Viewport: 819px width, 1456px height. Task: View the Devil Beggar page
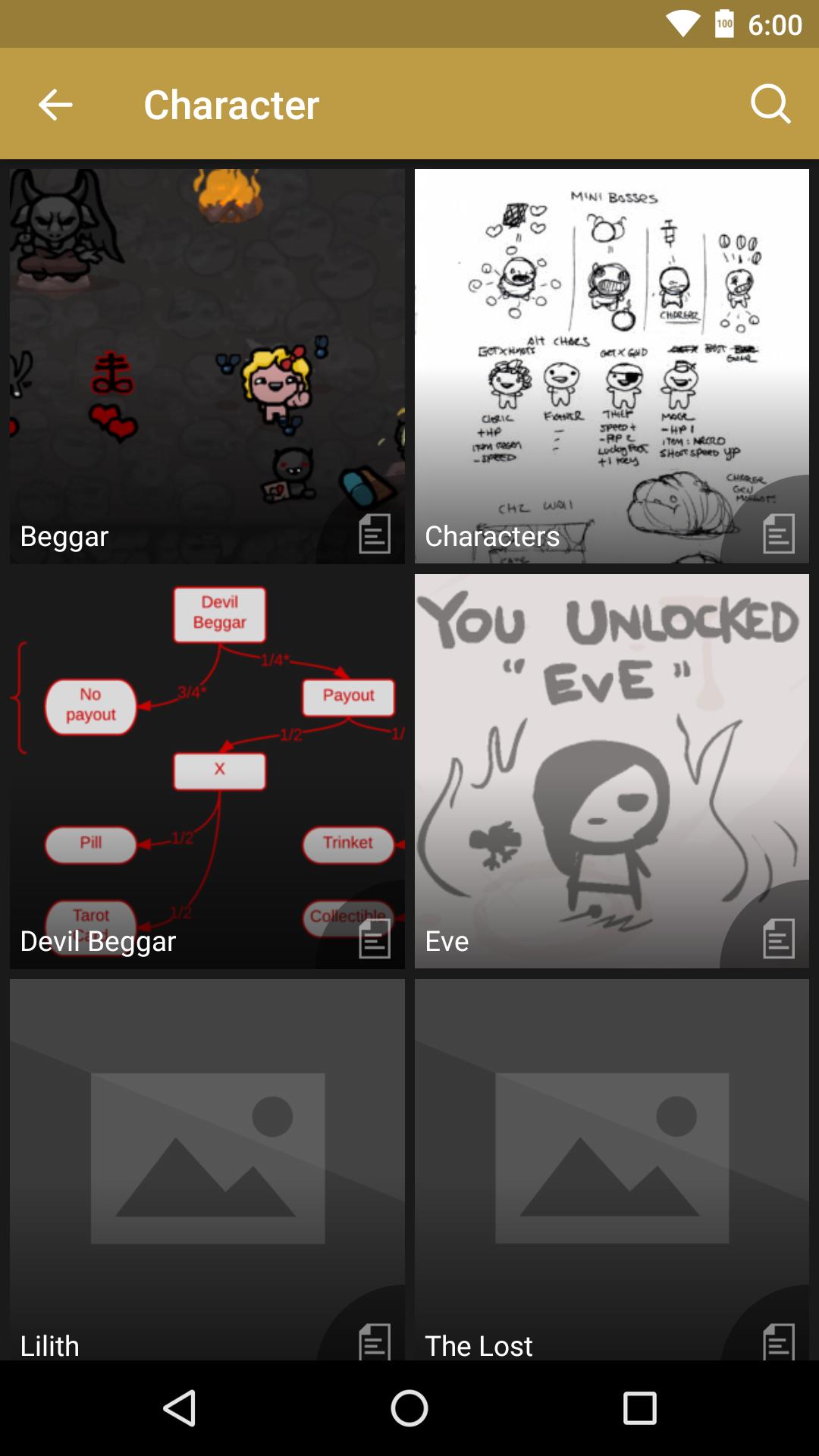click(x=207, y=771)
